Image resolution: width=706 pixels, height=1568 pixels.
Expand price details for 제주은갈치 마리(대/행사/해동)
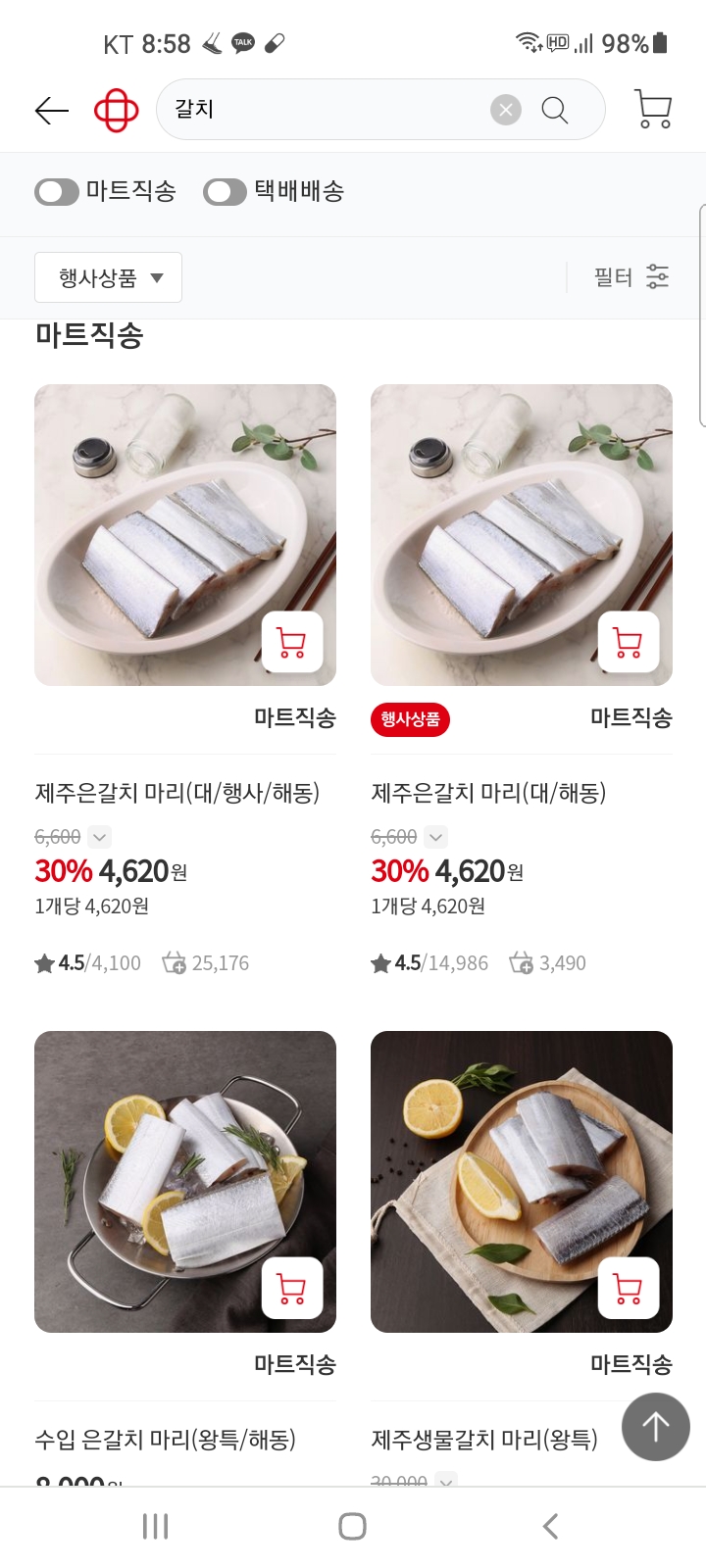99,837
